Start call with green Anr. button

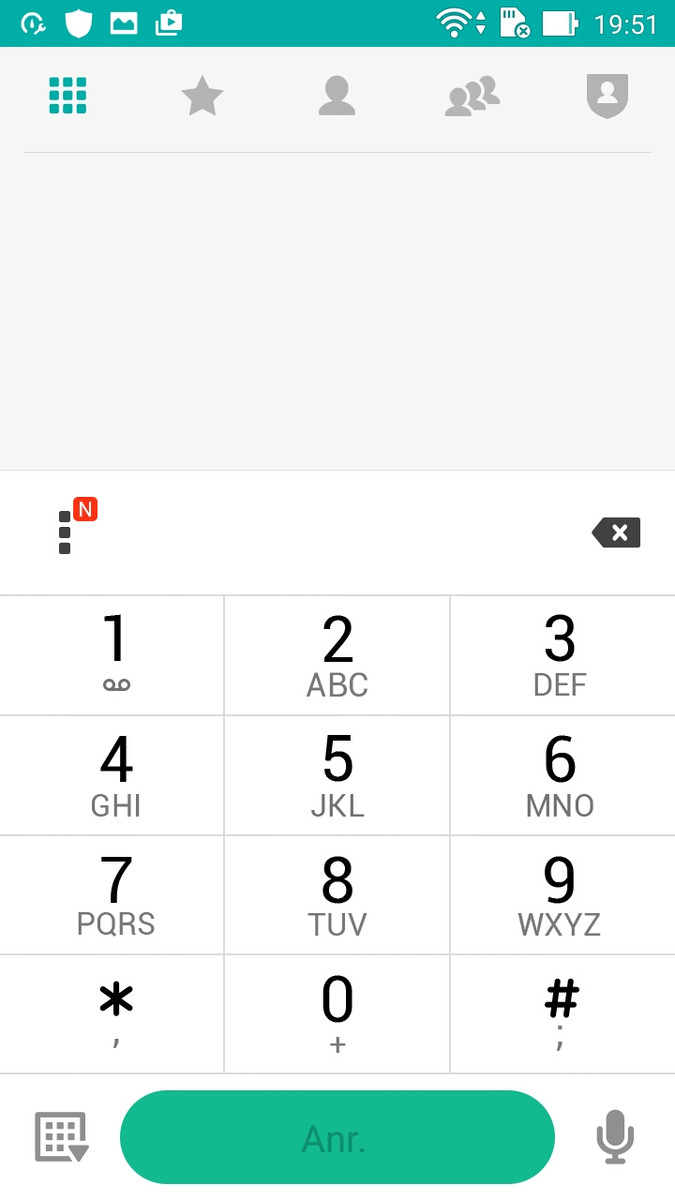(337, 1137)
